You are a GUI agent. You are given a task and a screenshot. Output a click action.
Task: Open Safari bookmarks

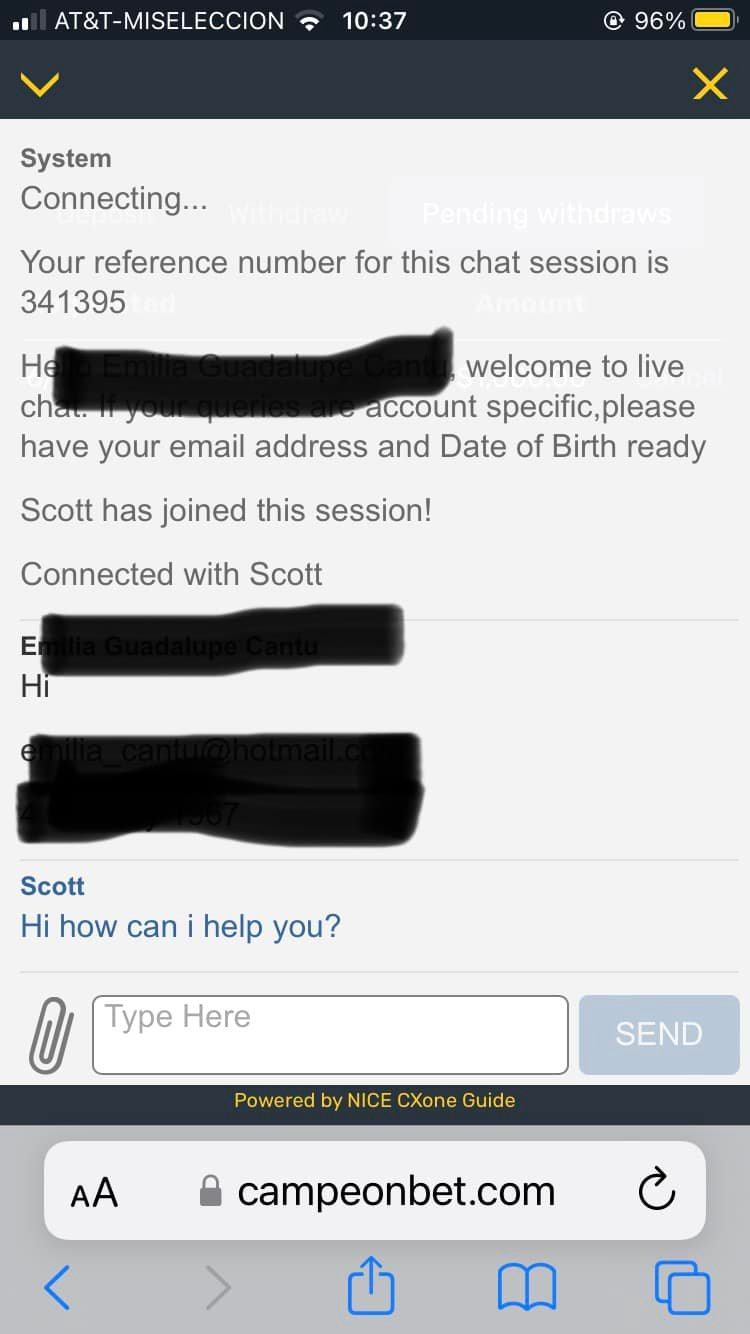[x=526, y=1288]
